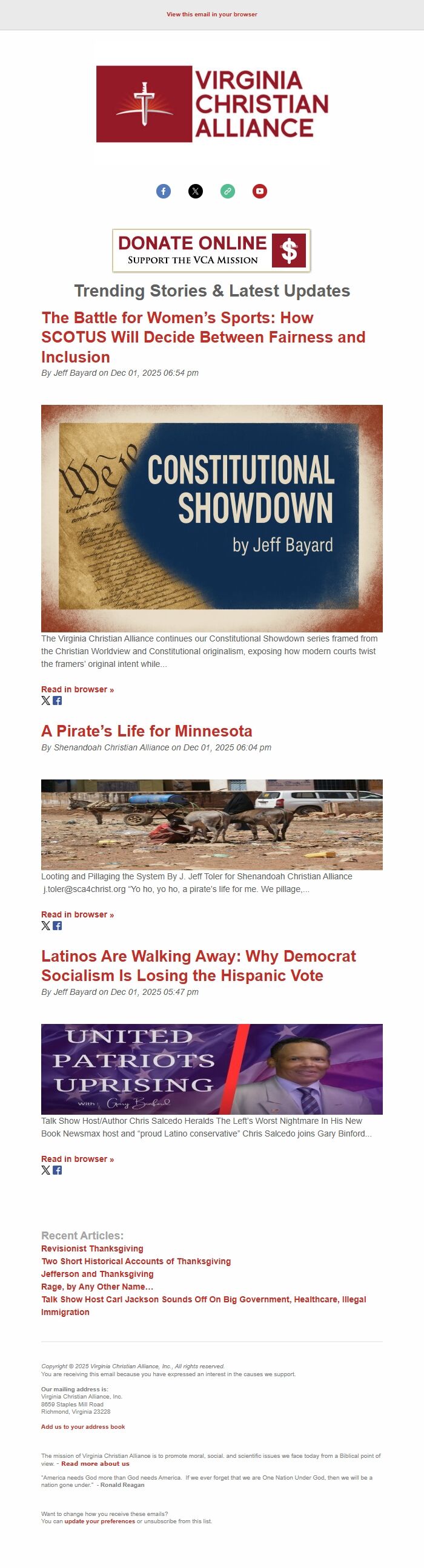Open the Constitutional Showdown article image
The image size is (424, 1568).
[211, 518]
